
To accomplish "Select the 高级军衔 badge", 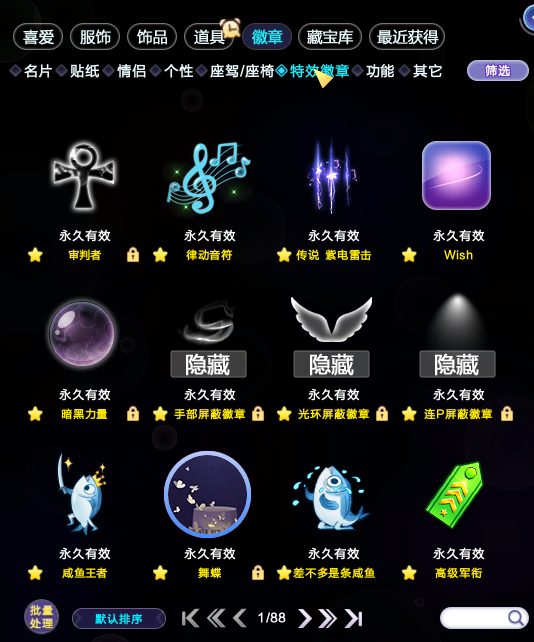I will pyautogui.click(x=455, y=495).
